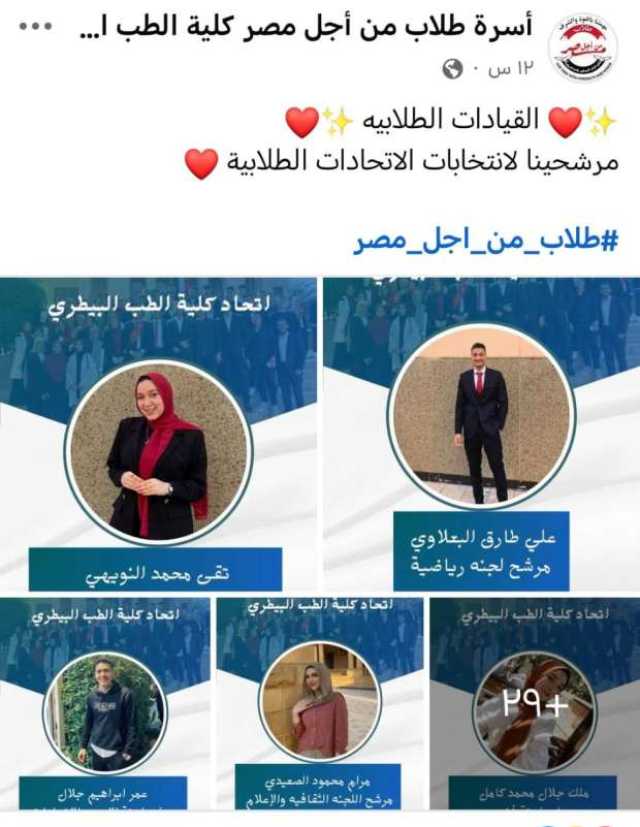
Task: Open the photo of تقى محمد النويهي
Action: 158,434
